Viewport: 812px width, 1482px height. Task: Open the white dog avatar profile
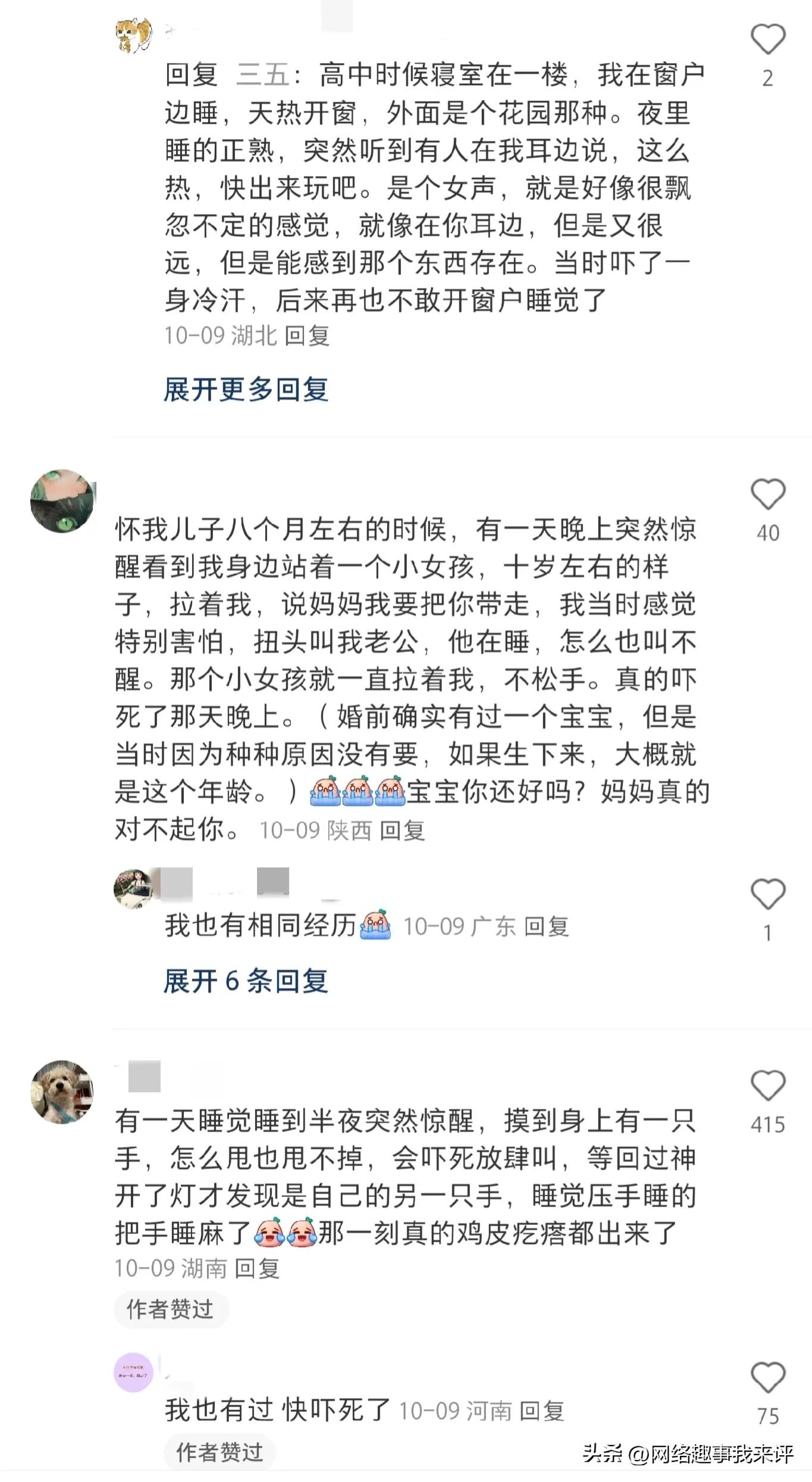point(62,1092)
